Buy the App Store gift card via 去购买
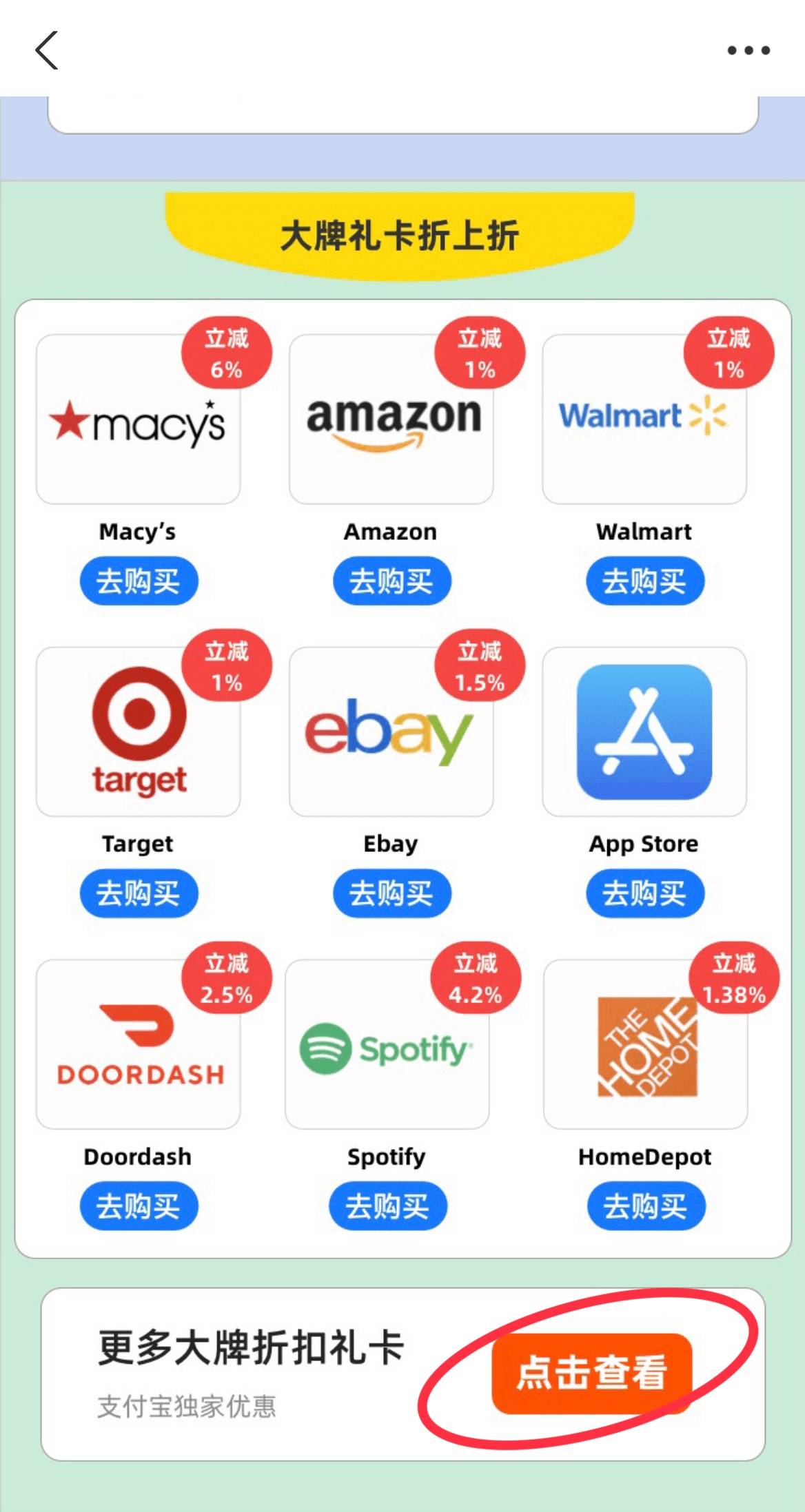This screenshot has height=1512, width=805. (x=645, y=893)
